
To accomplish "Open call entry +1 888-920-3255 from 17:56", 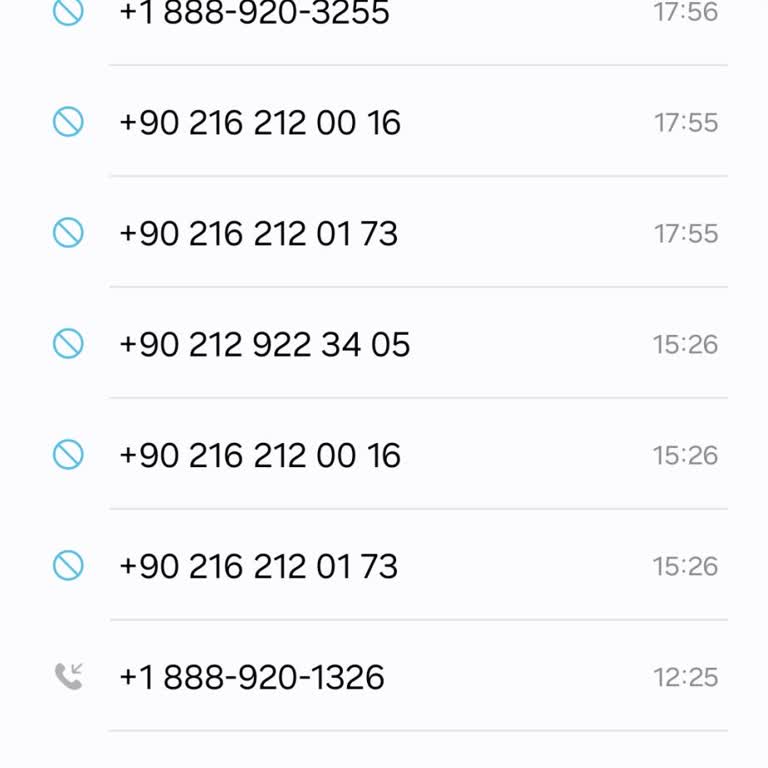I will point(254,14).
